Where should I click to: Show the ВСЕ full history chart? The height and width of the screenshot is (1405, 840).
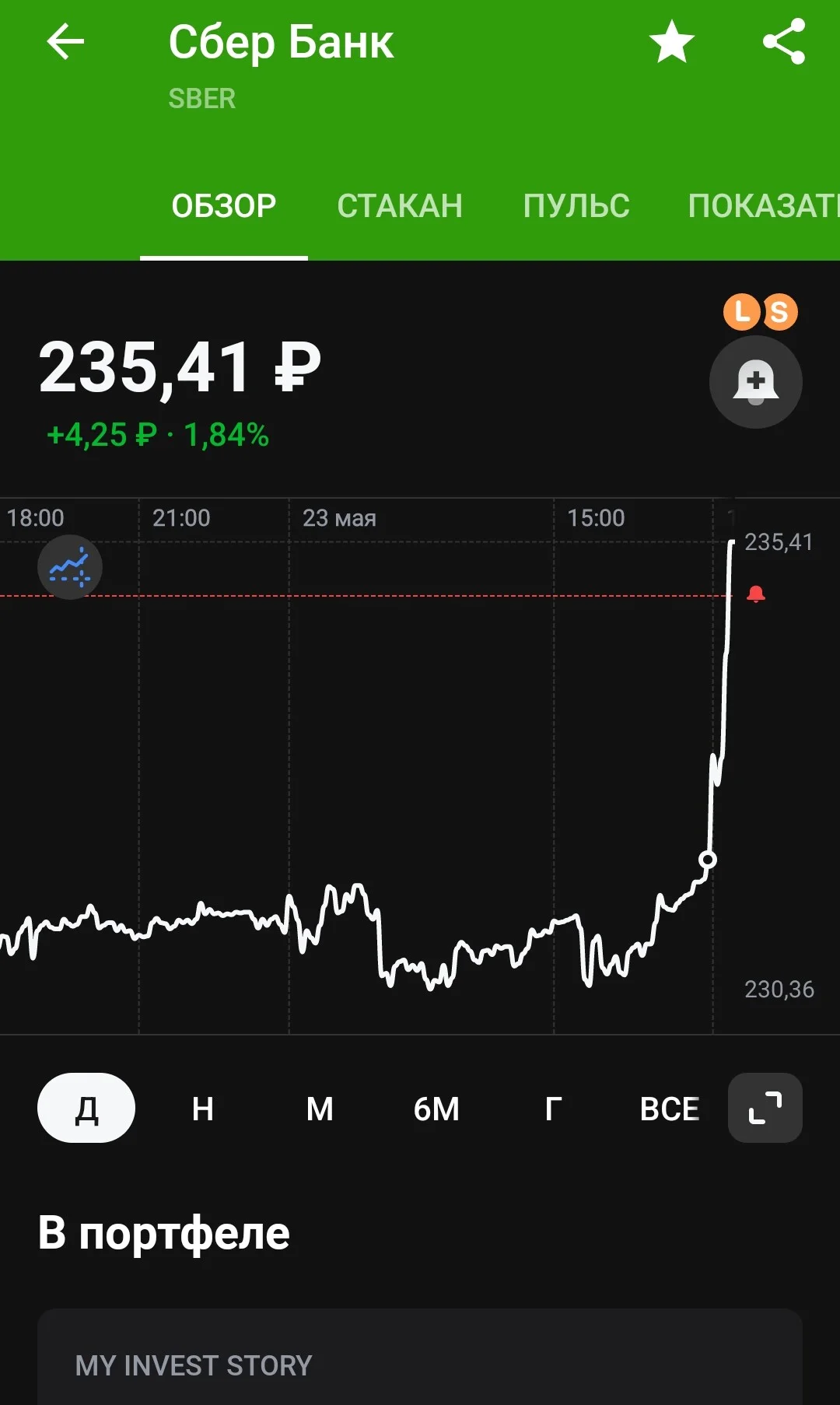[670, 1108]
